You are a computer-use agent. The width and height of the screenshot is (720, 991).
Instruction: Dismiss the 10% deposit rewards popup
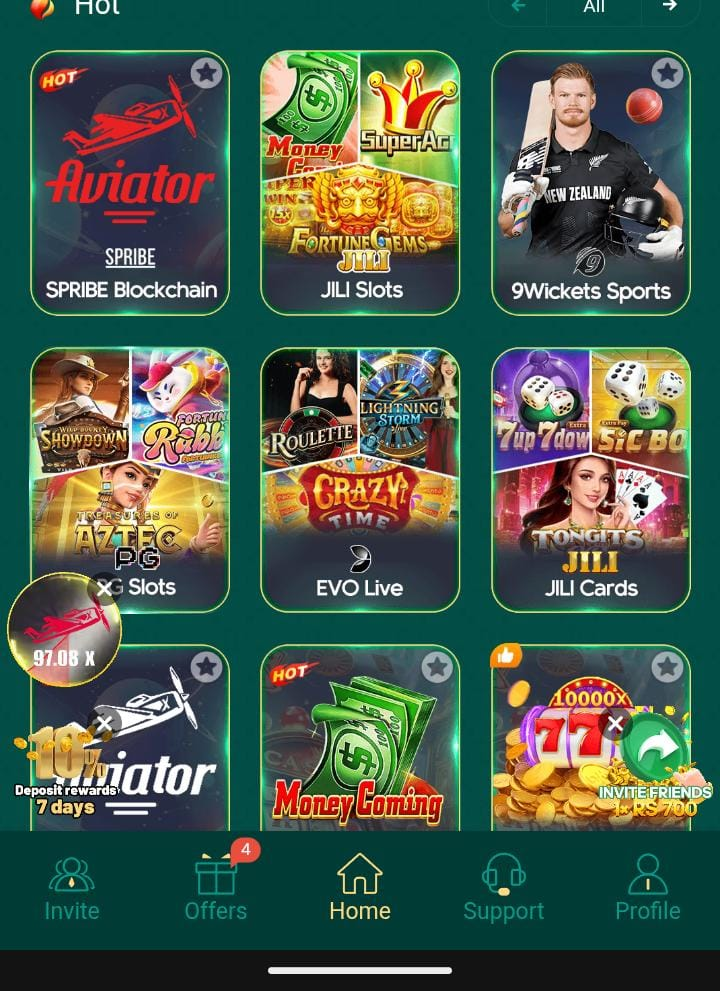(104, 722)
